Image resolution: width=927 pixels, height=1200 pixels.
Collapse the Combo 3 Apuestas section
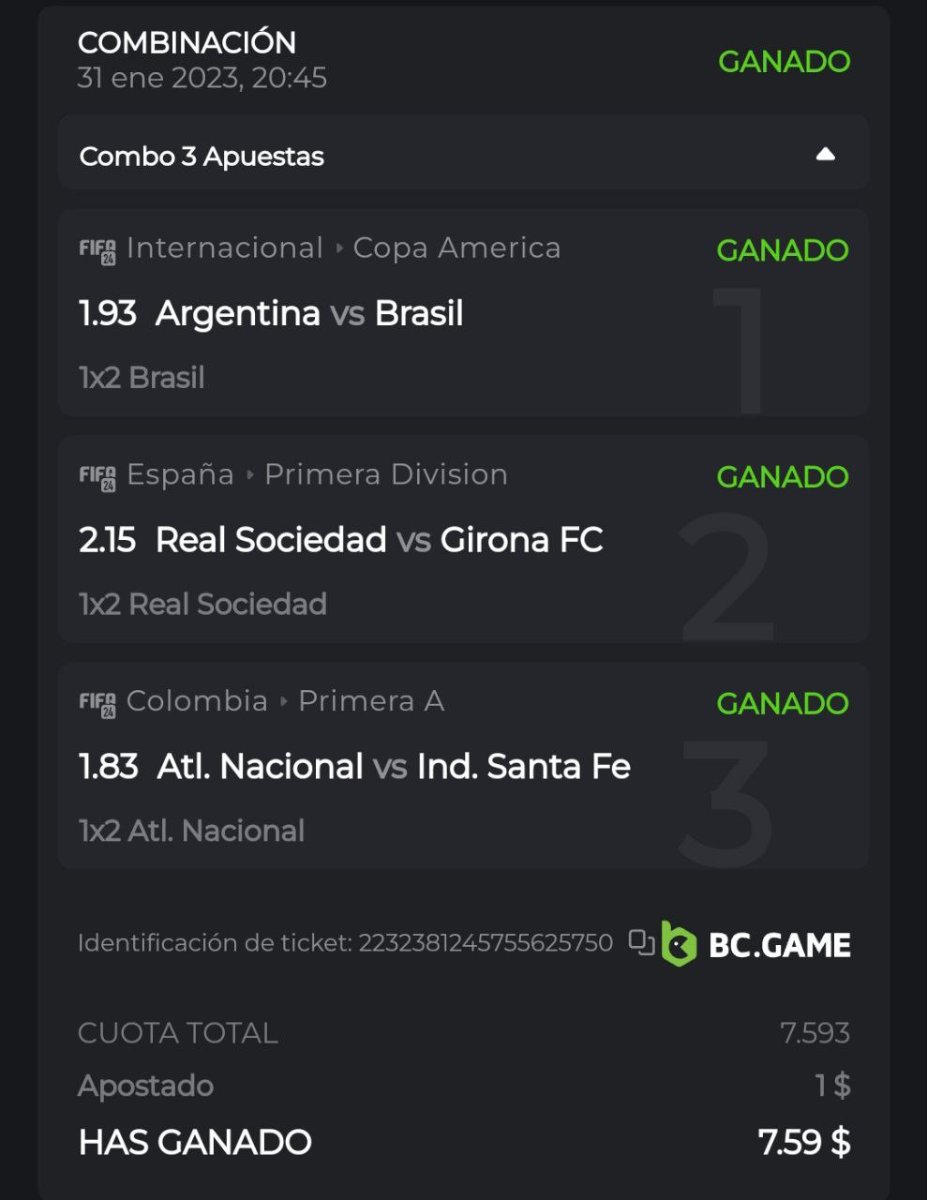pyautogui.click(x=825, y=155)
